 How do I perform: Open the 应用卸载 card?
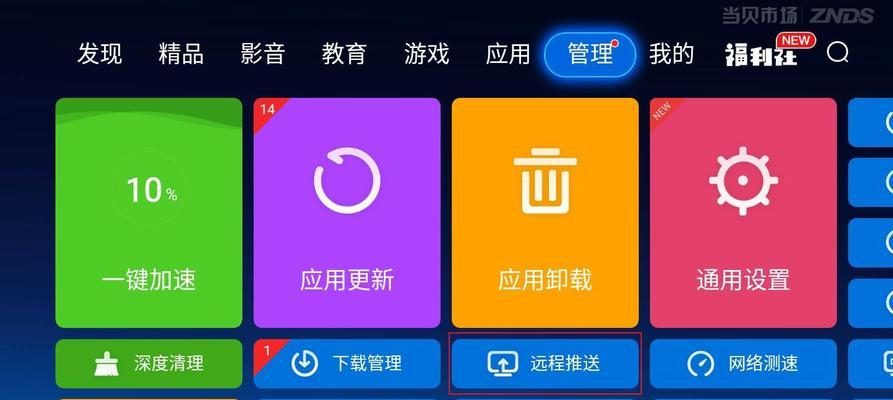pos(545,212)
